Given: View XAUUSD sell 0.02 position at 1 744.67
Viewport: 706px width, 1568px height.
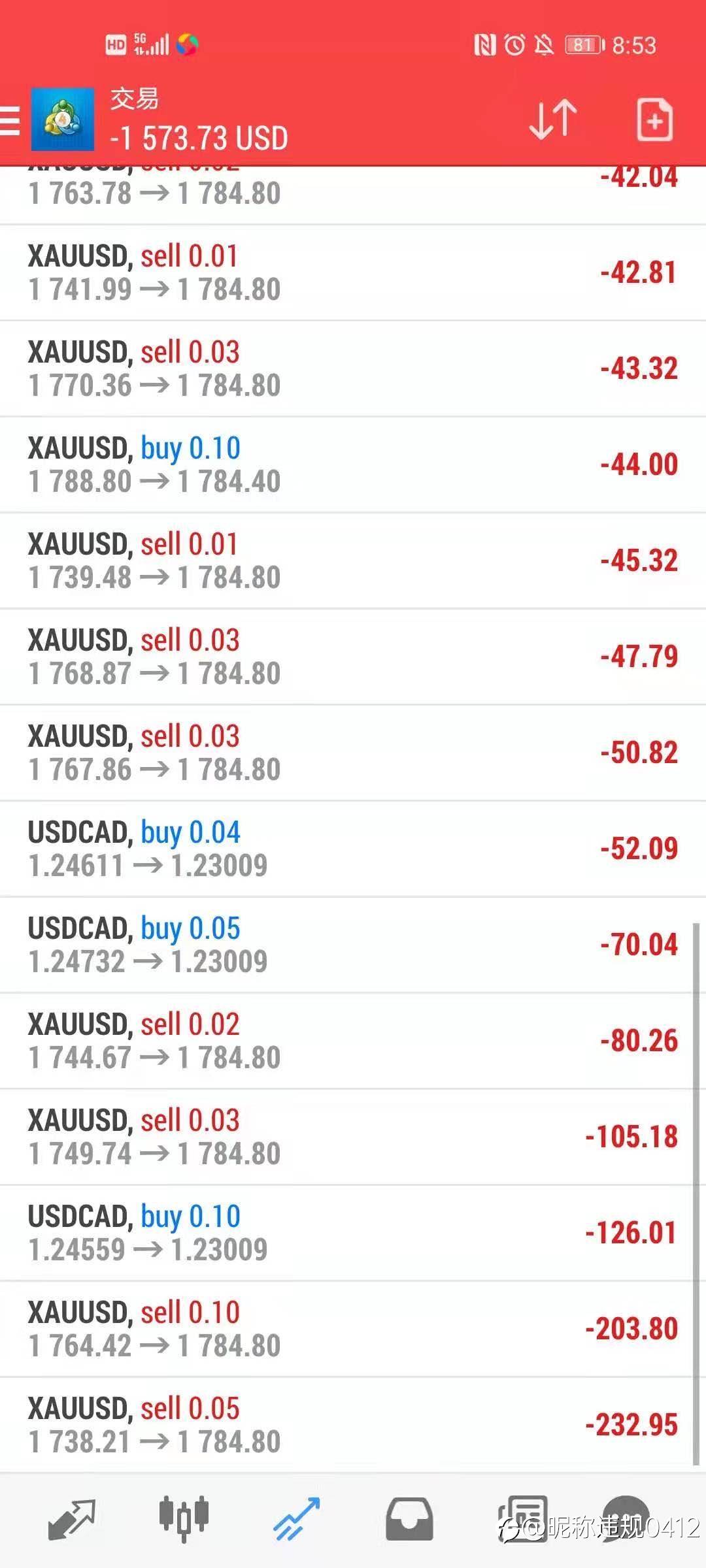Looking at the screenshot, I should coord(353,1041).
